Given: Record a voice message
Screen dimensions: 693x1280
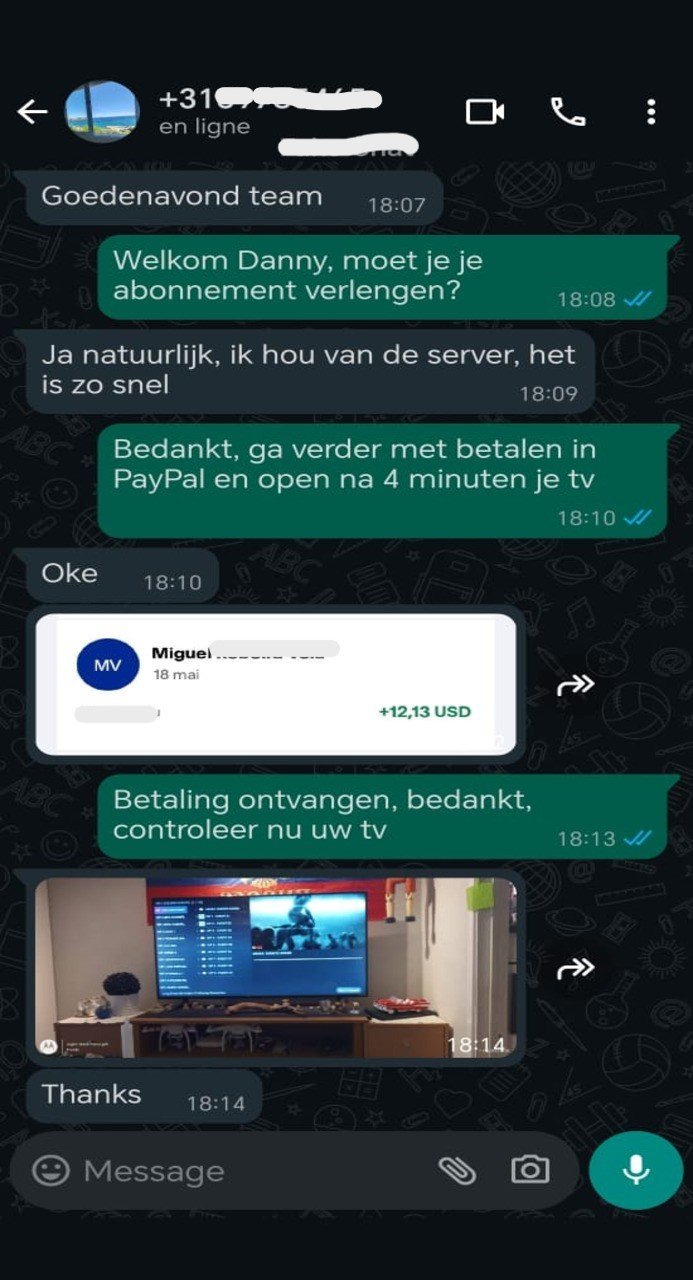Looking at the screenshot, I should [635, 1170].
